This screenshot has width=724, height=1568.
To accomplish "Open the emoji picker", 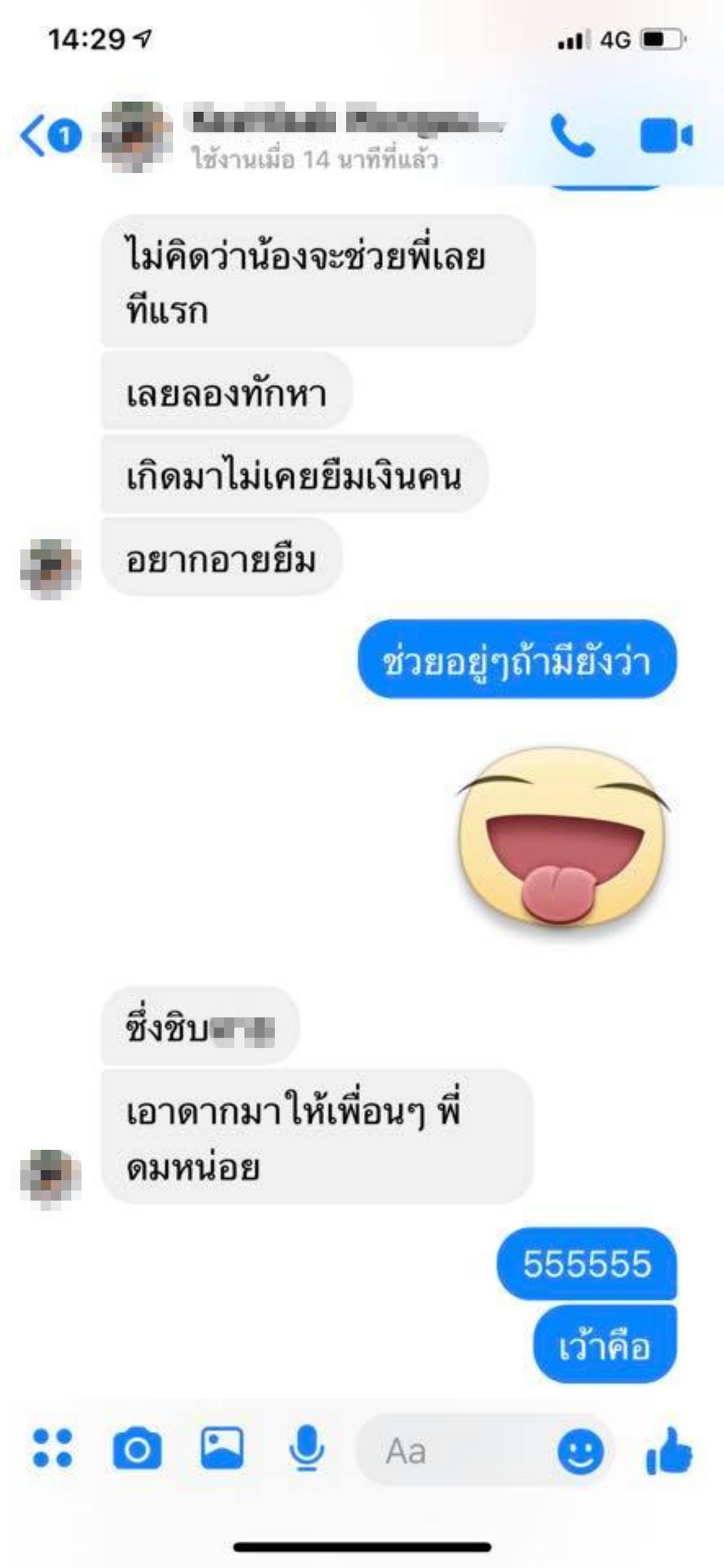I will point(580,1450).
